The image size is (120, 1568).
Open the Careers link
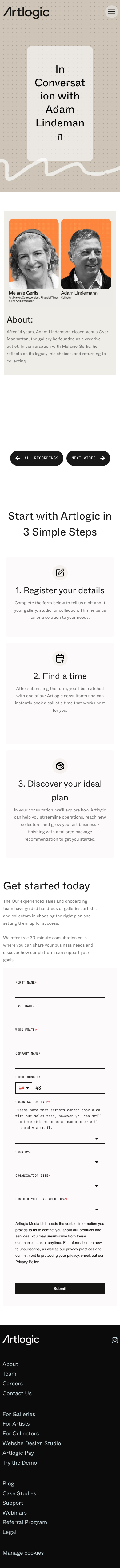point(13,1384)
